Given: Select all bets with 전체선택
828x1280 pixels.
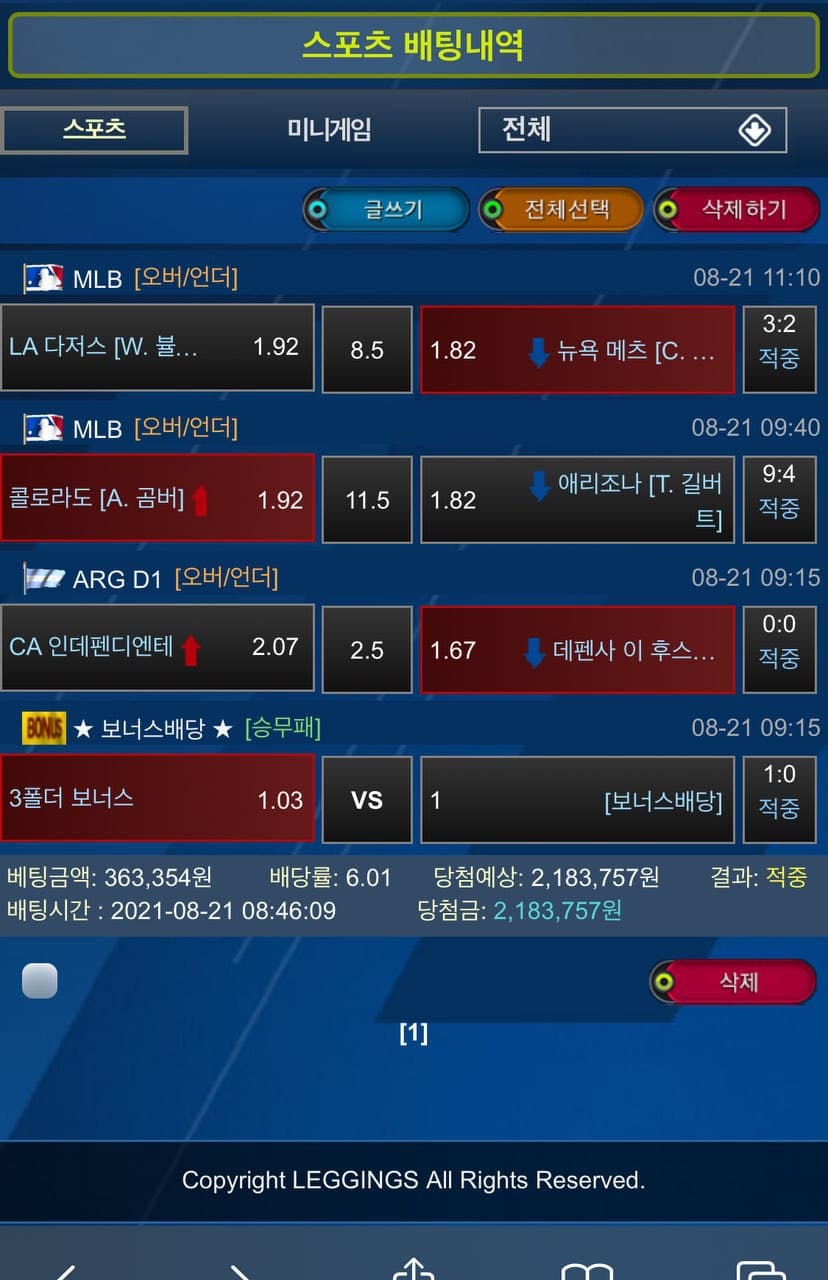Looking at the screenshot, I should [x=560, y=209].
